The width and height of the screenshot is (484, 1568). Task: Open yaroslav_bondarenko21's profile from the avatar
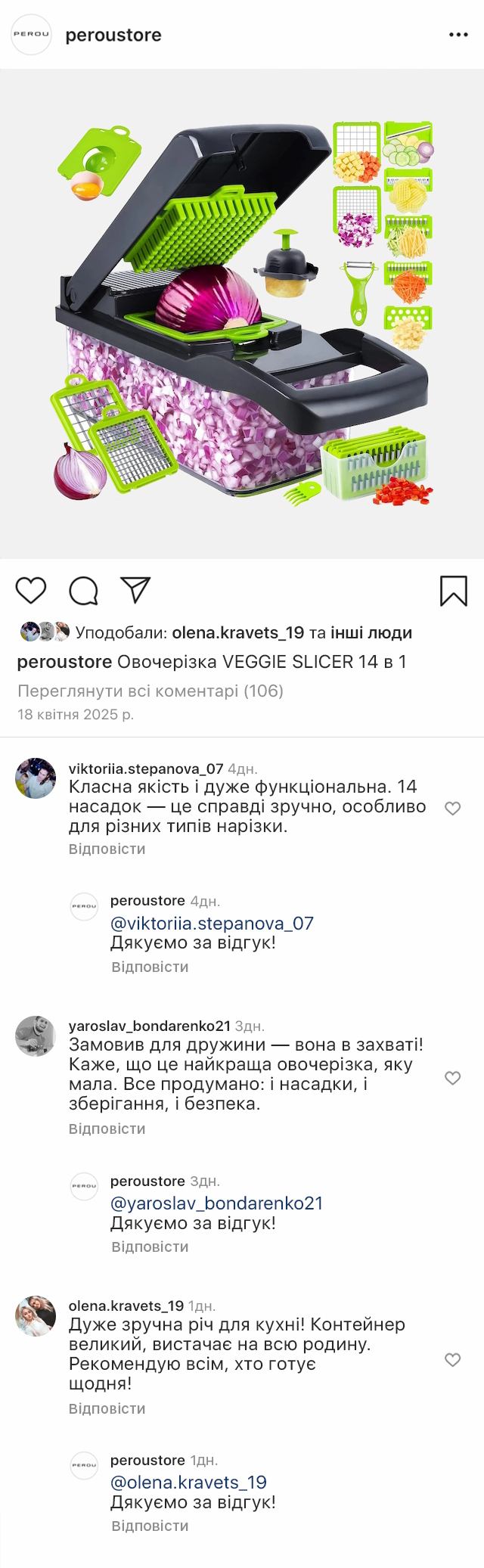pos(36,1036)
